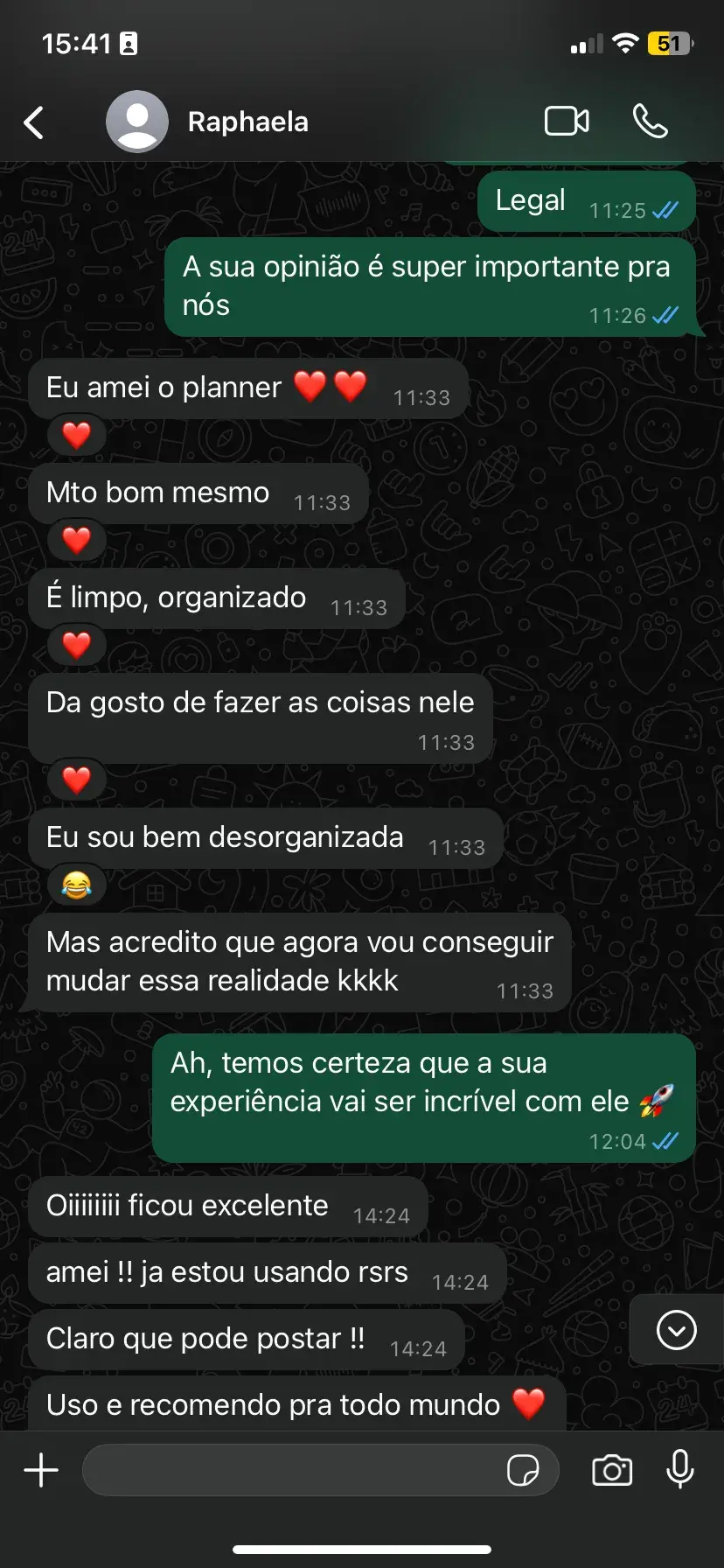
Task: View laughing reaction on "Eu sou bem desorganizada"
Action: [x=77, y=885]
